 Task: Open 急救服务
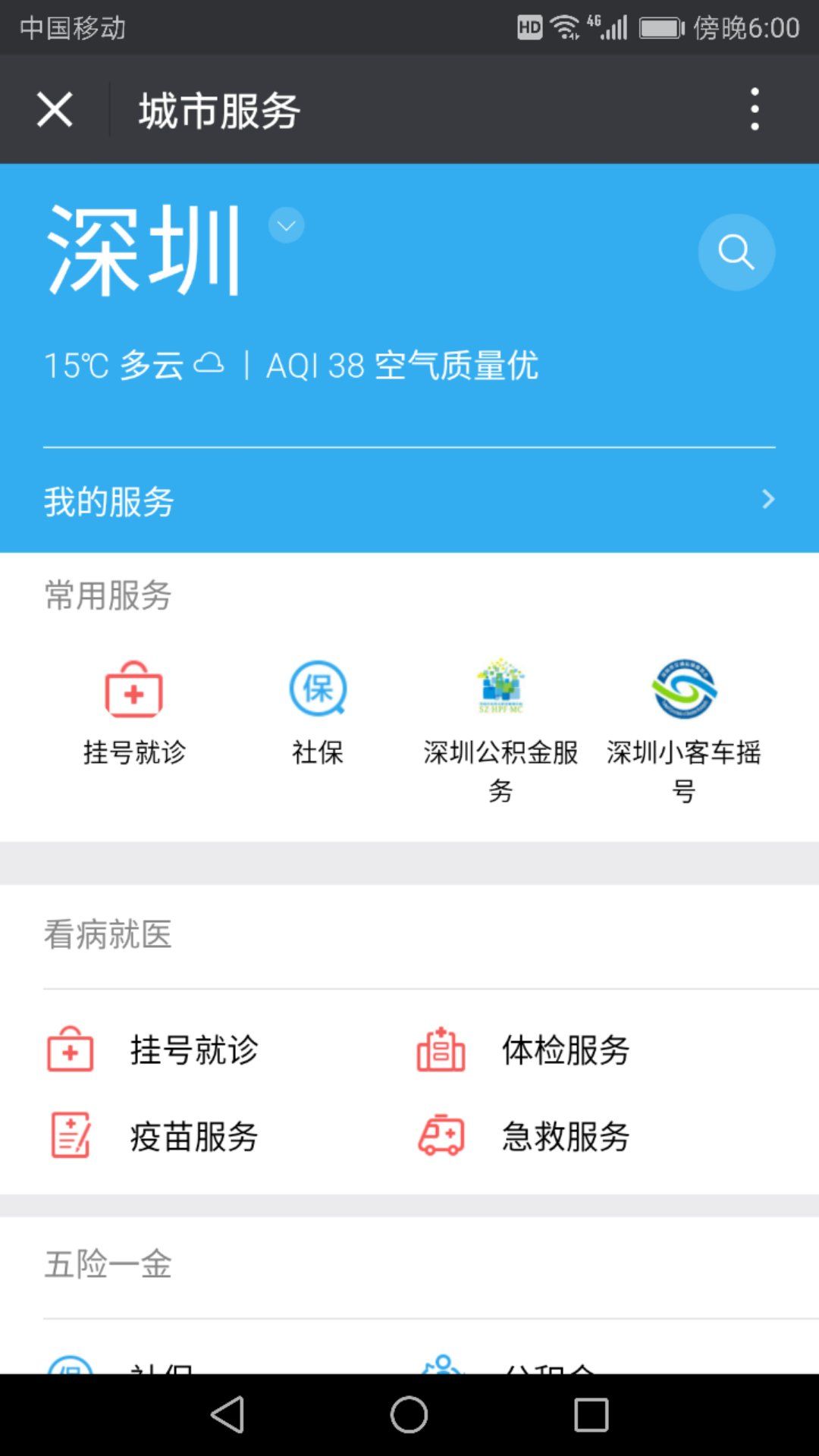tap(525, 1136)
